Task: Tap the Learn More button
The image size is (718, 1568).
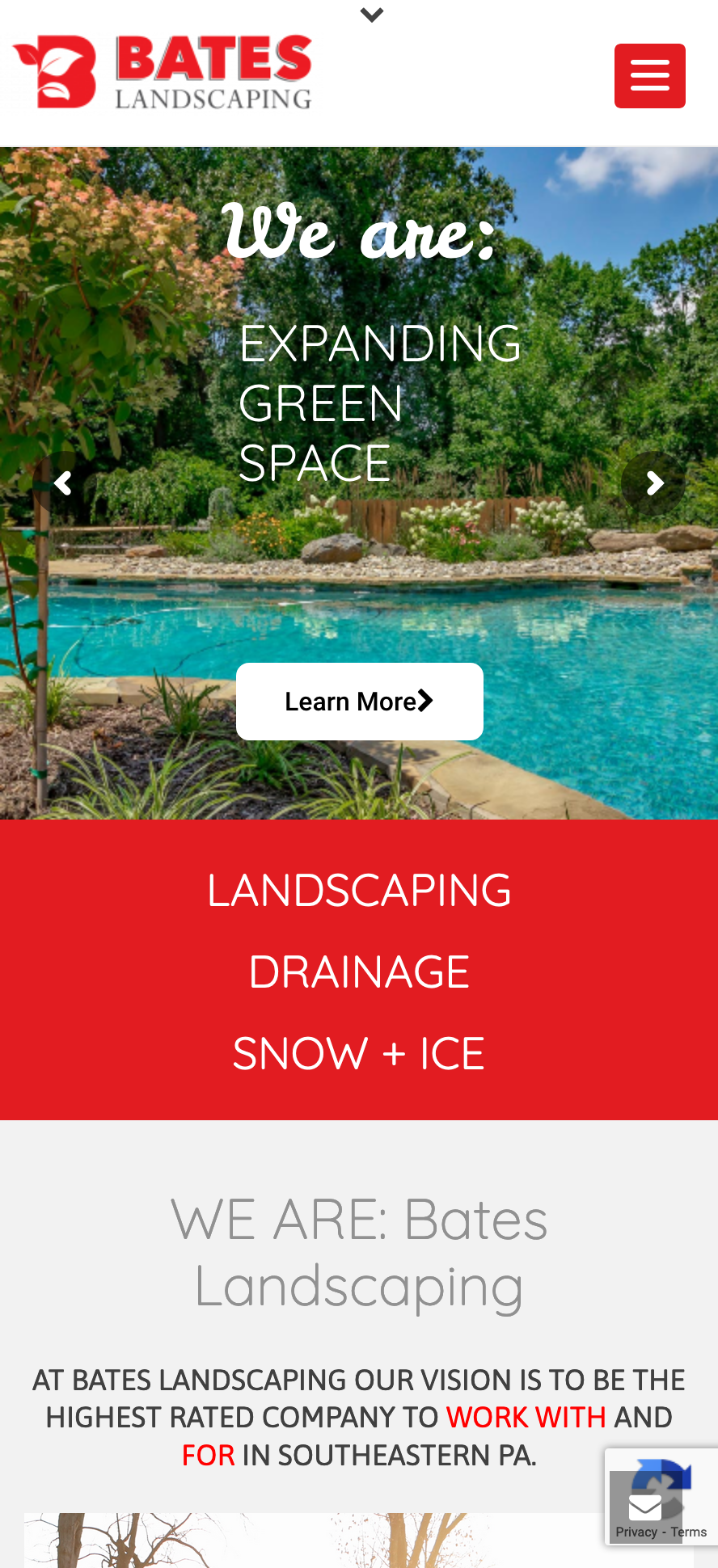Action: tap(359, 702)
